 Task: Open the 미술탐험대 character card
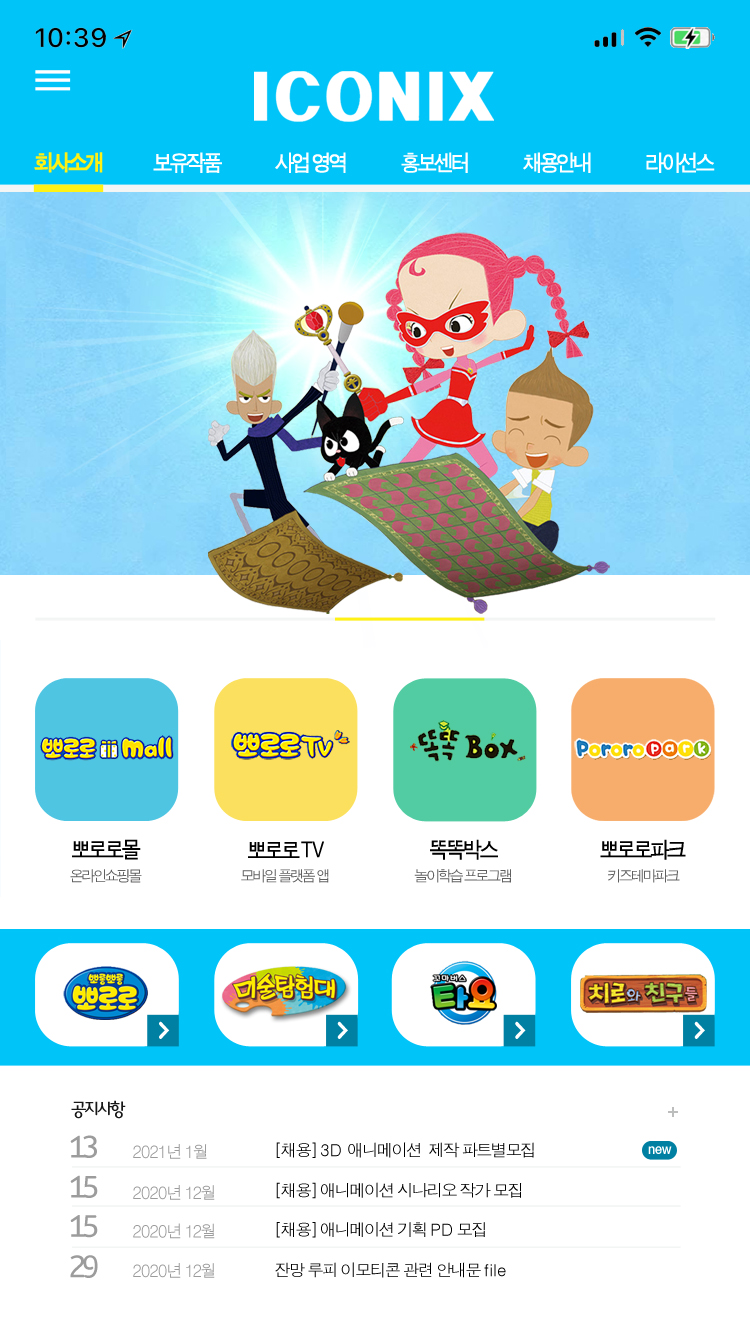[286, 995]
